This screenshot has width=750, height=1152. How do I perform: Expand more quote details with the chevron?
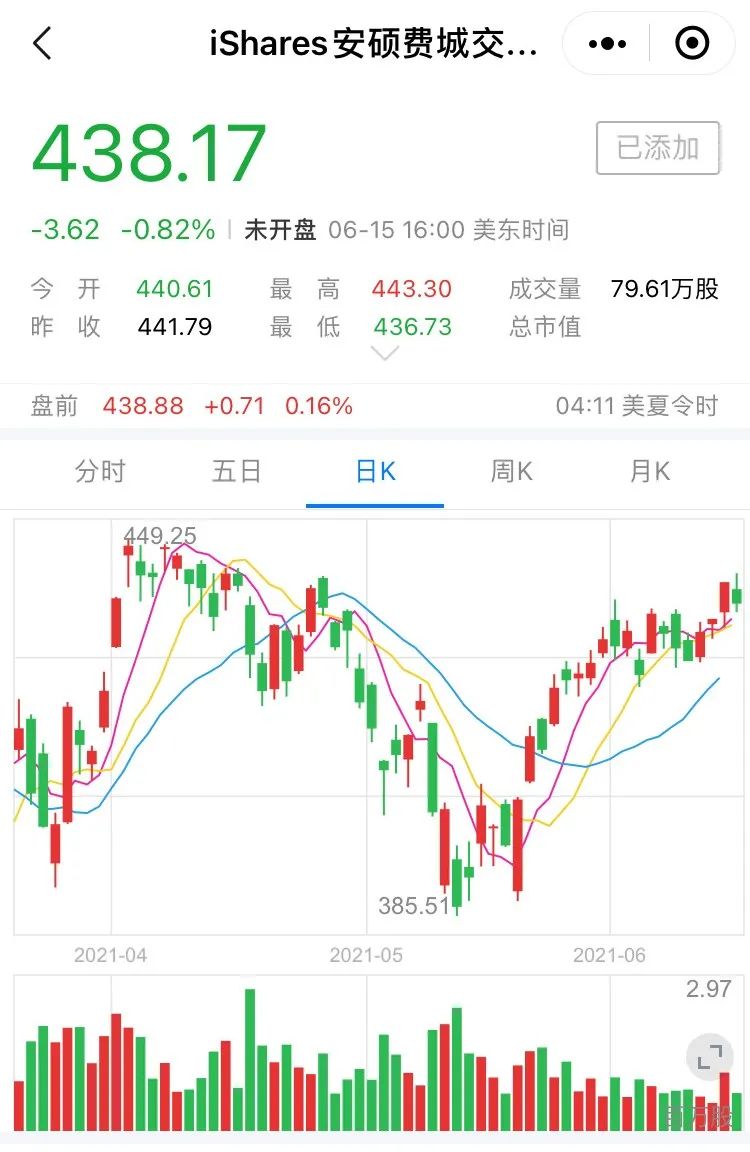click(x=385, y=353)
